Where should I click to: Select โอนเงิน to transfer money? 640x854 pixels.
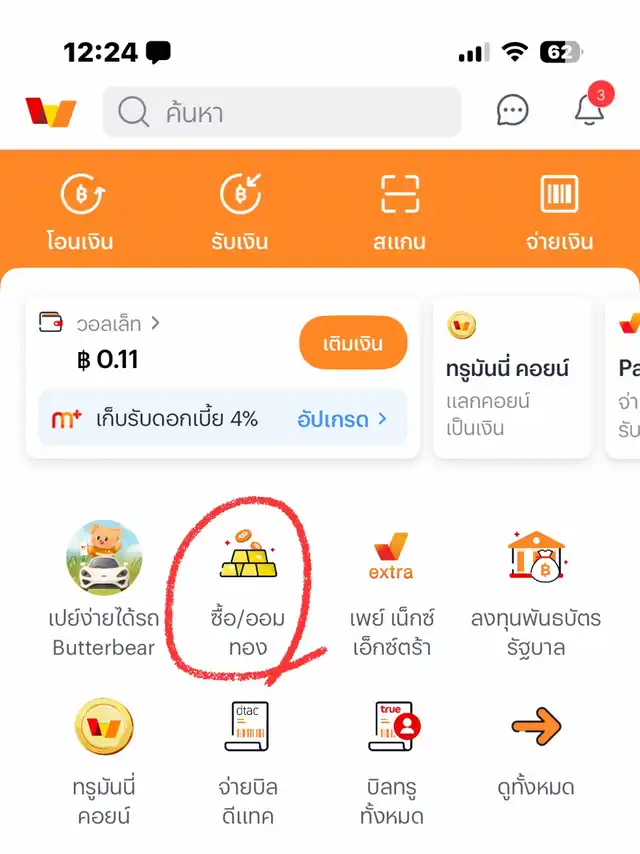pyautogui.click(x=80, y=211)
